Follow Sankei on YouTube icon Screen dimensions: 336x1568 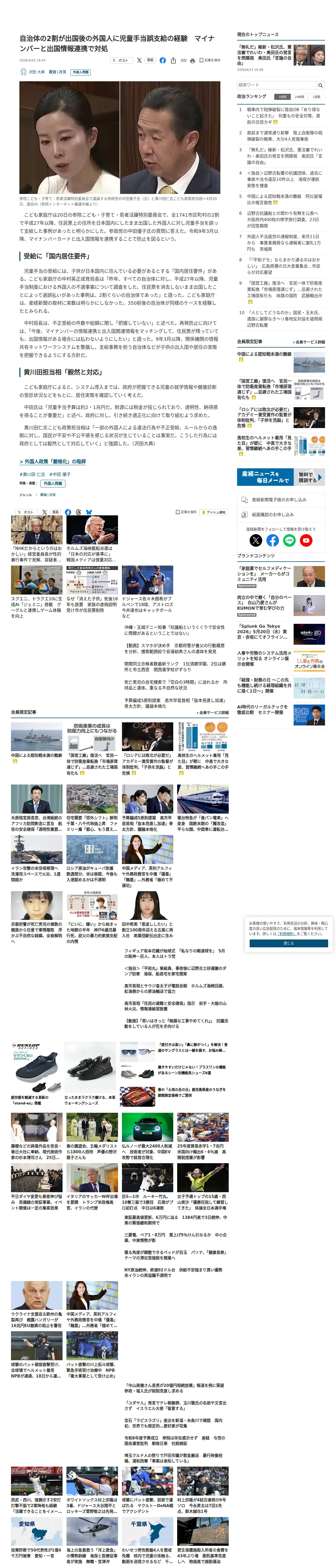pyautogui.click(x=306, y=540)
